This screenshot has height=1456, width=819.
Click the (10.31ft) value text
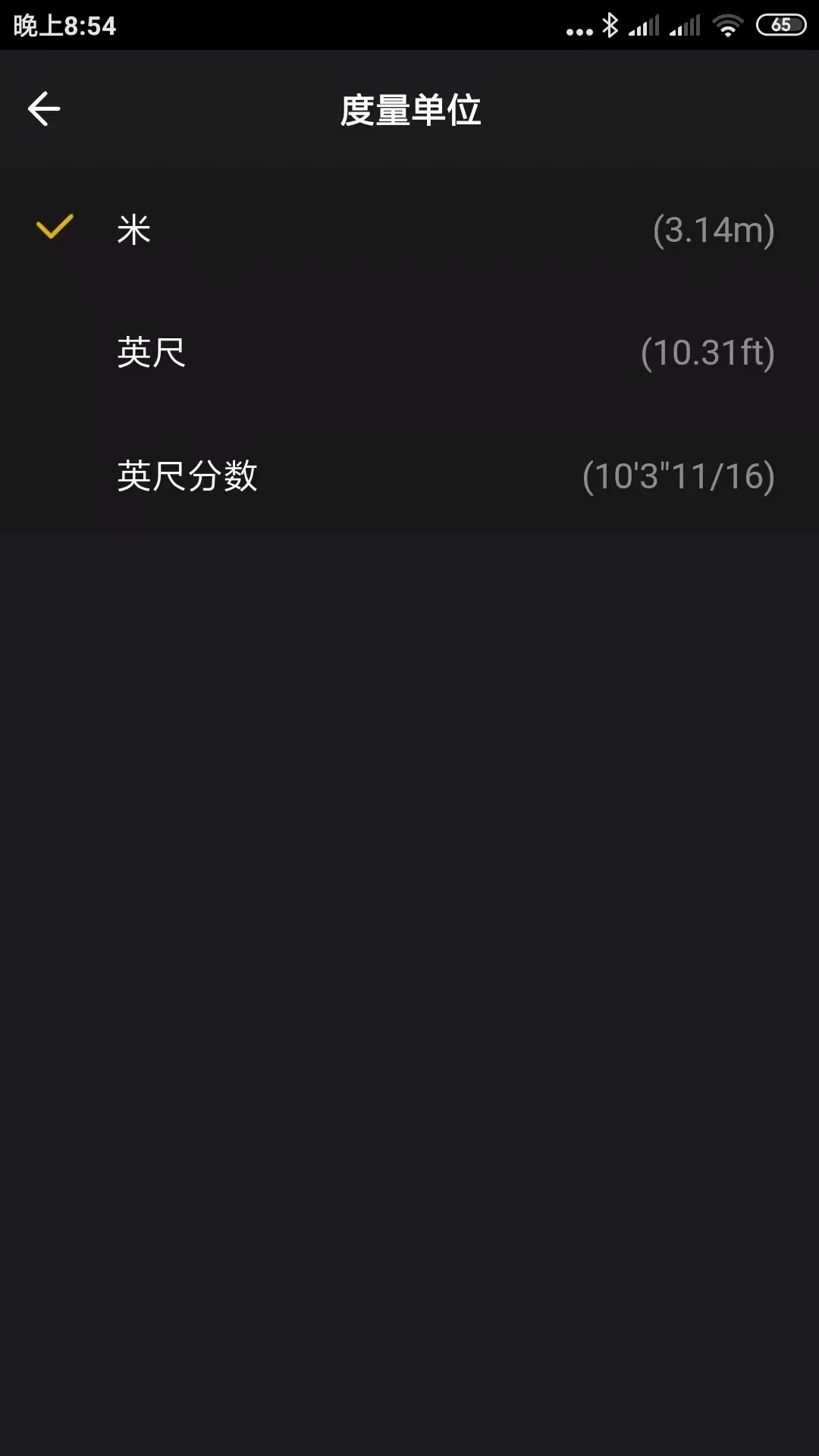[708, 353]
